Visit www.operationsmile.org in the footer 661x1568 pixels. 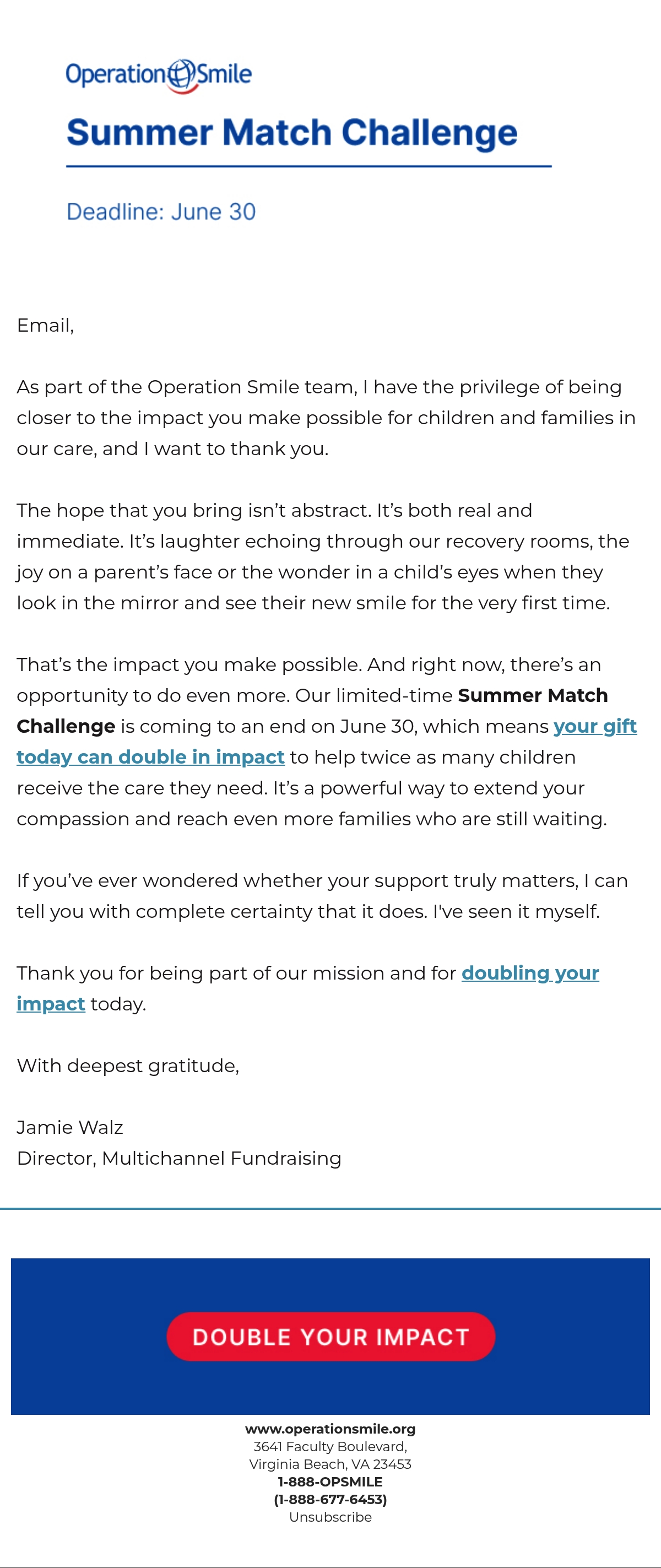tap(330, 1429)
